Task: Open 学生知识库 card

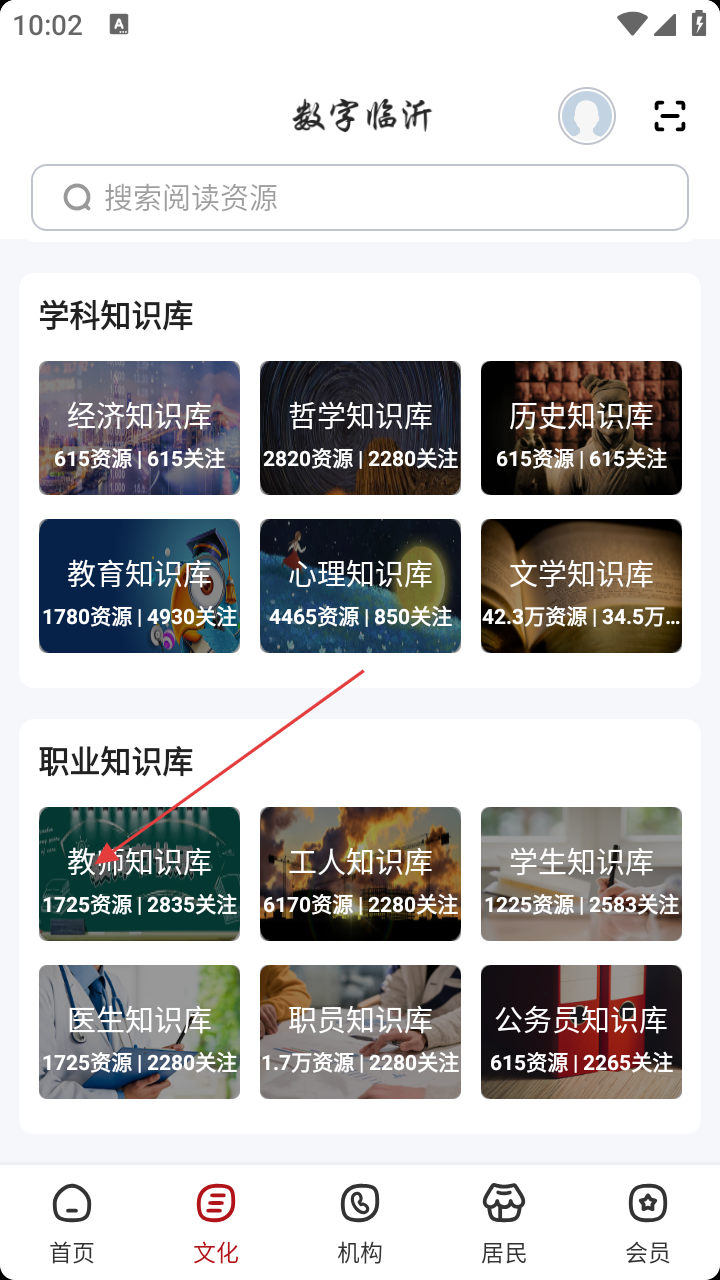Action: (x=581, y=874)
